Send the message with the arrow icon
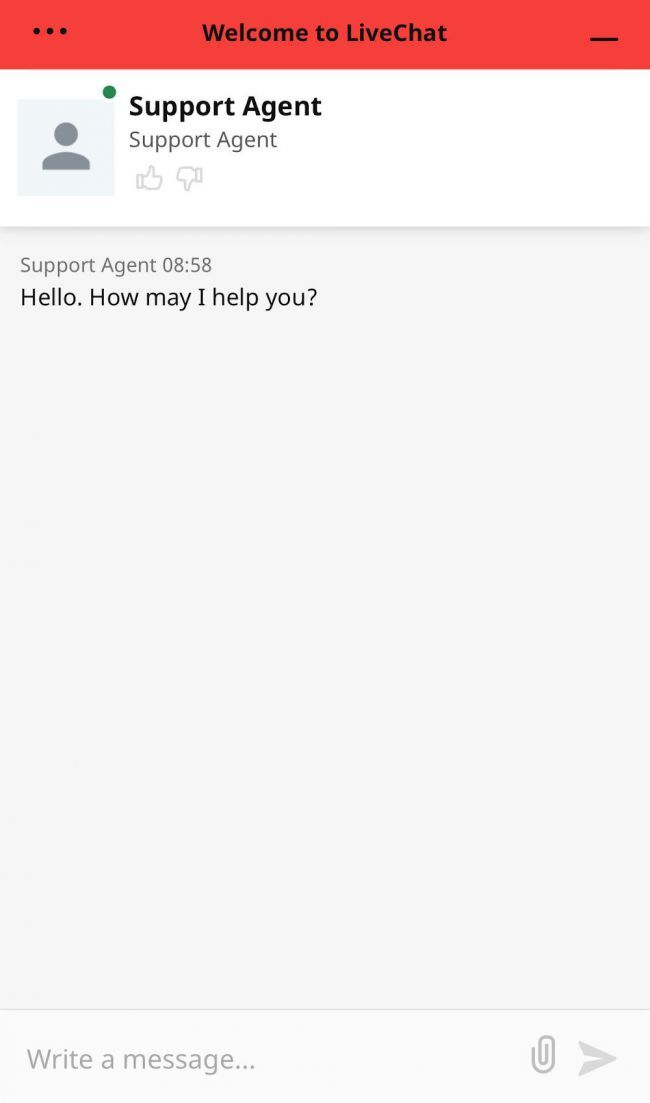 598,1058
